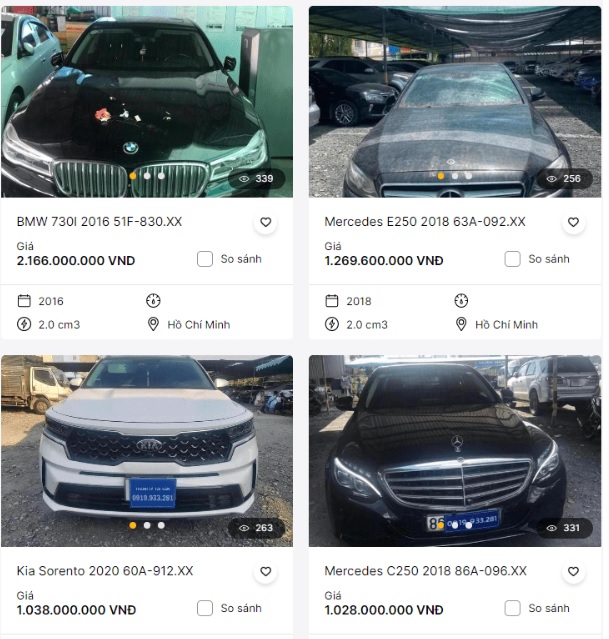Open the Mercedes C250 2018 listing photo
609x639 pixels.
click(455, 450)
